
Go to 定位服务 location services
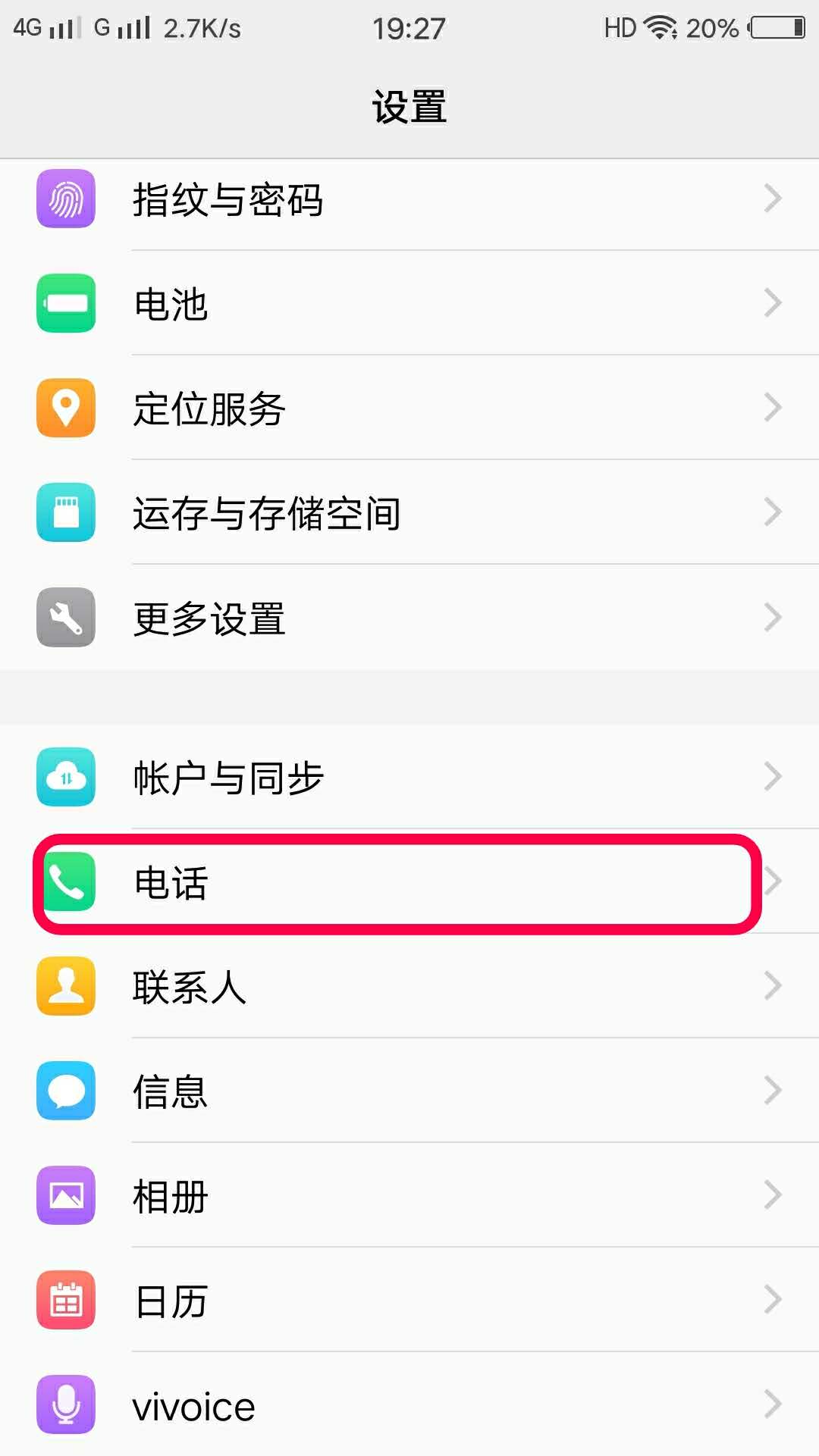point(409,408)
